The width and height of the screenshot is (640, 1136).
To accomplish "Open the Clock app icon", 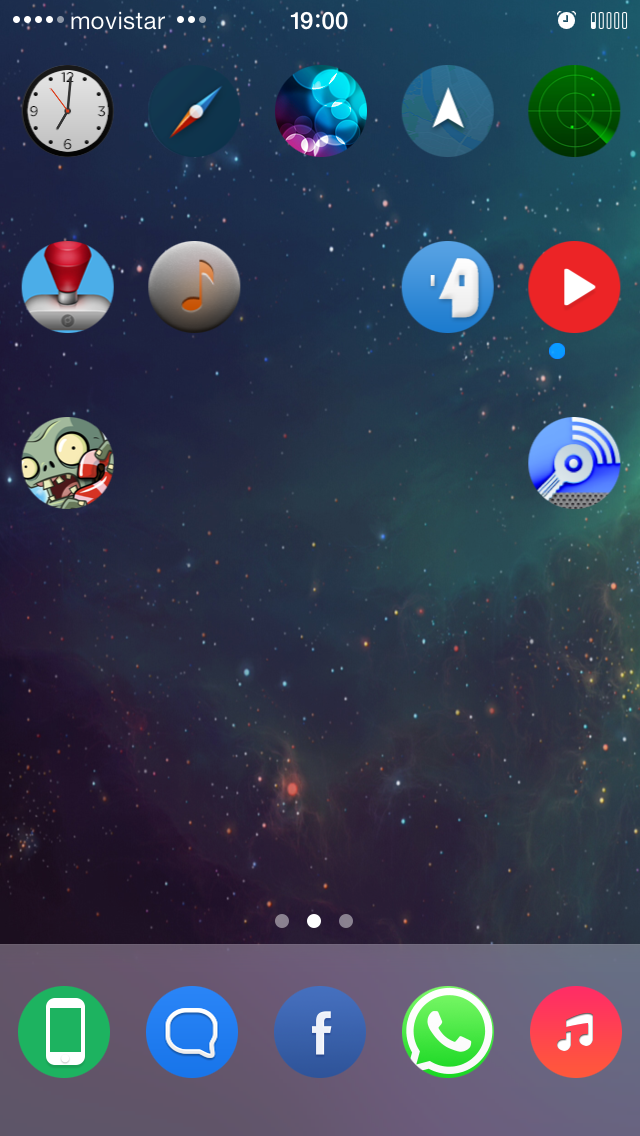I will click(x=67, y=111).
